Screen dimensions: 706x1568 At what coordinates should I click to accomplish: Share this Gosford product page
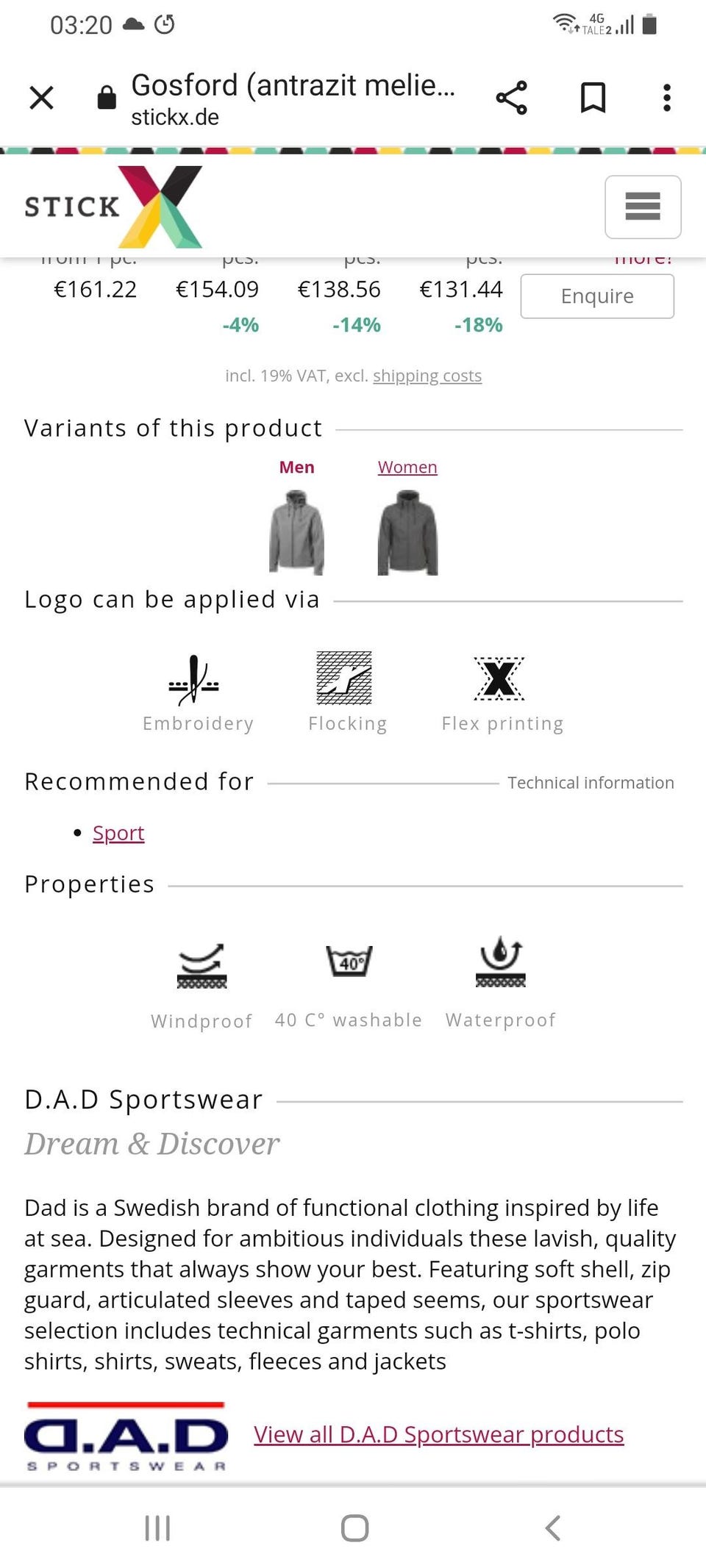[x=512, y=97]
